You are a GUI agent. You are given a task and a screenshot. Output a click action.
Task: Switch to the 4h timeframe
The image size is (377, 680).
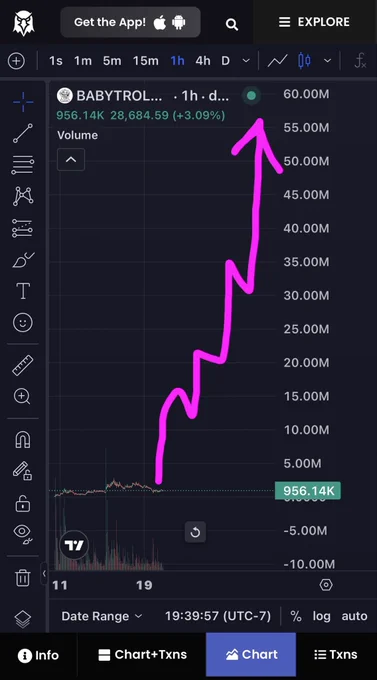click(203, 61)
